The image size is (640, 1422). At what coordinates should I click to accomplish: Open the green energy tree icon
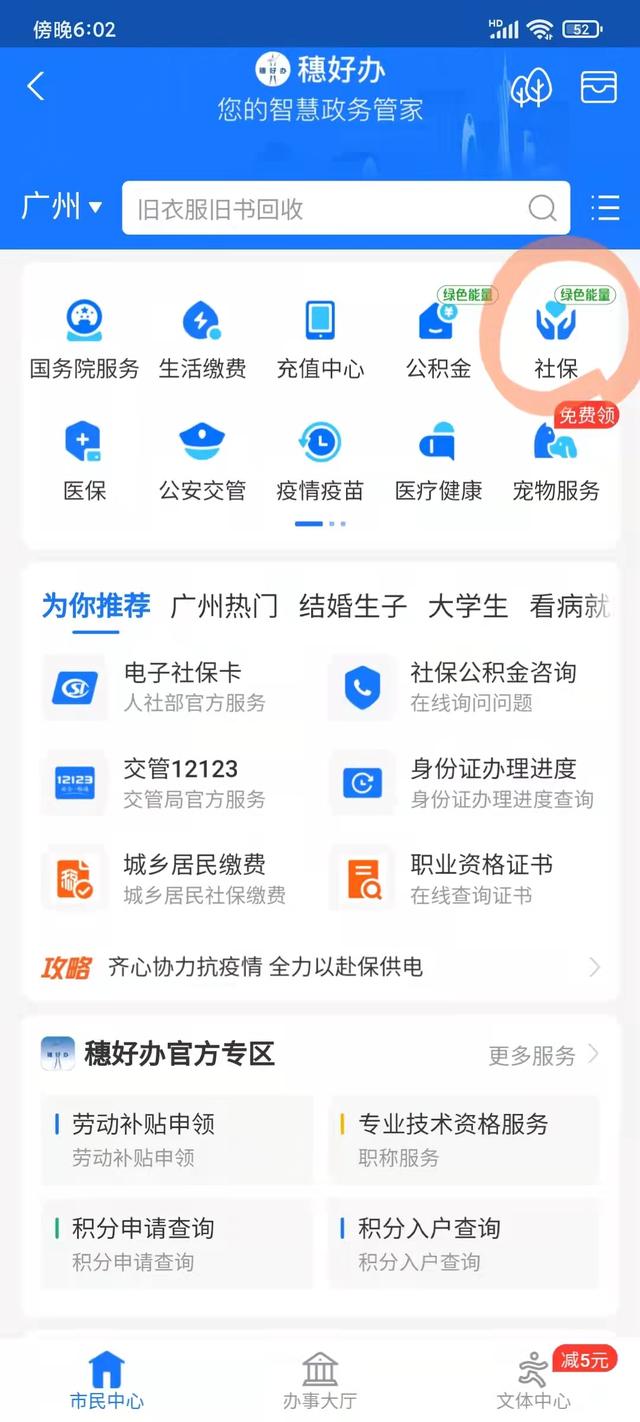point(531,88)
